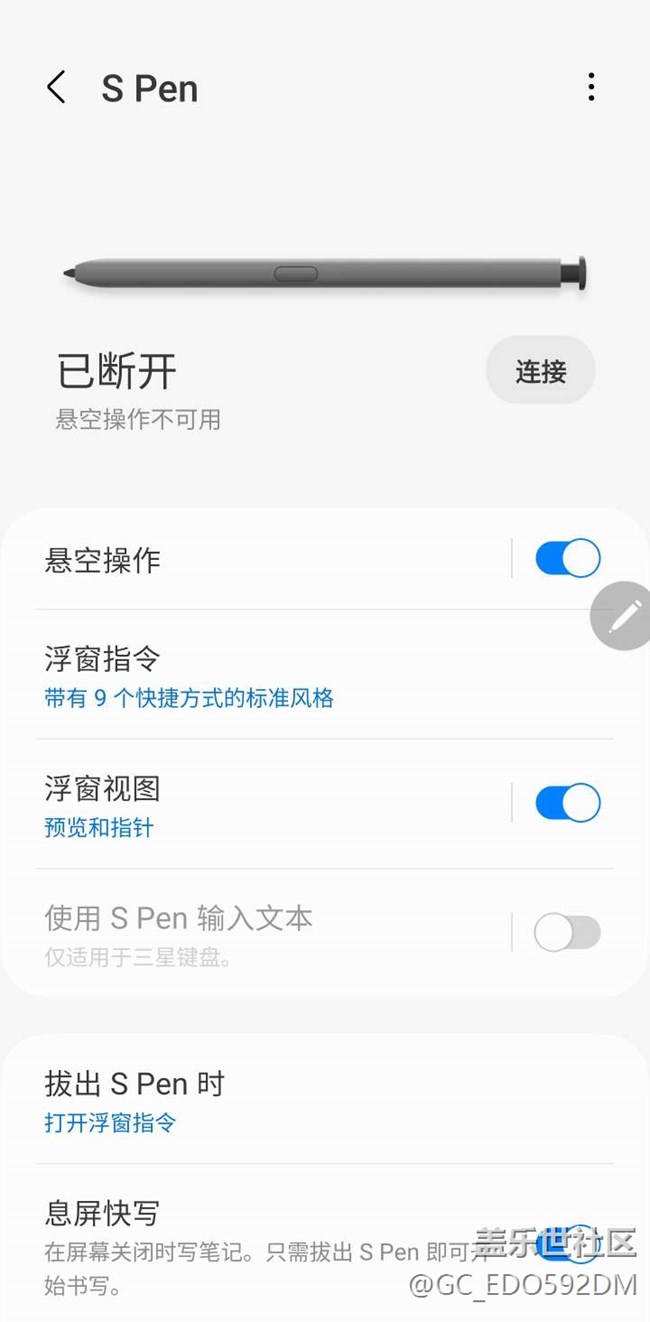Screen dimensions: 650x1322
Task: Tap the 连接 button to connect S Pen
Action: (540, 372)
